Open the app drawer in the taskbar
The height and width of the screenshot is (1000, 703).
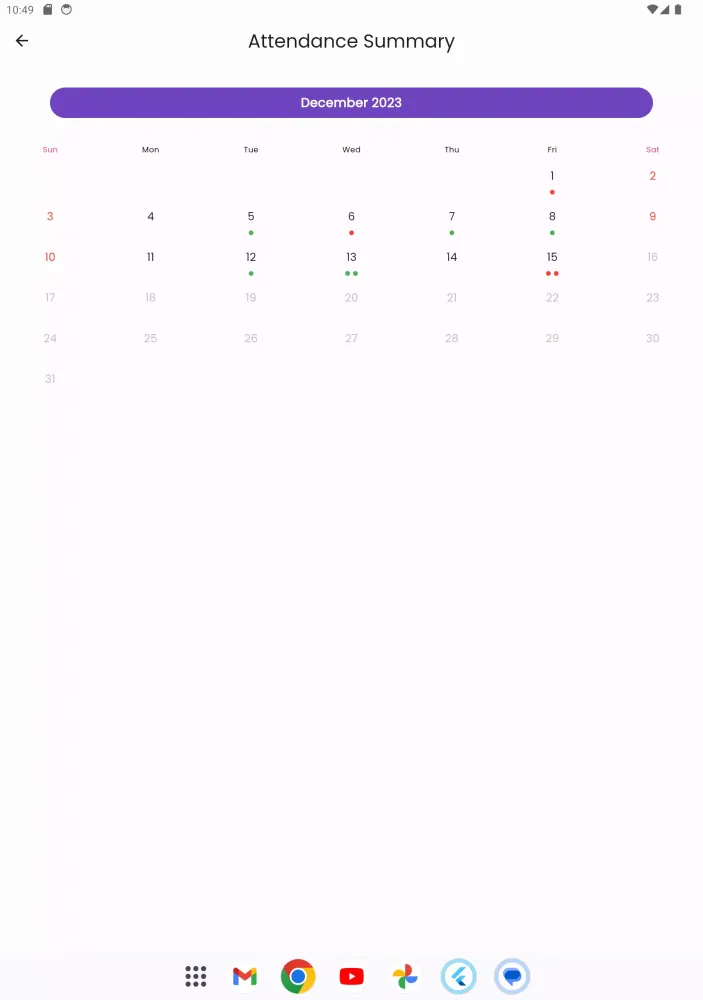click(196, 976)
